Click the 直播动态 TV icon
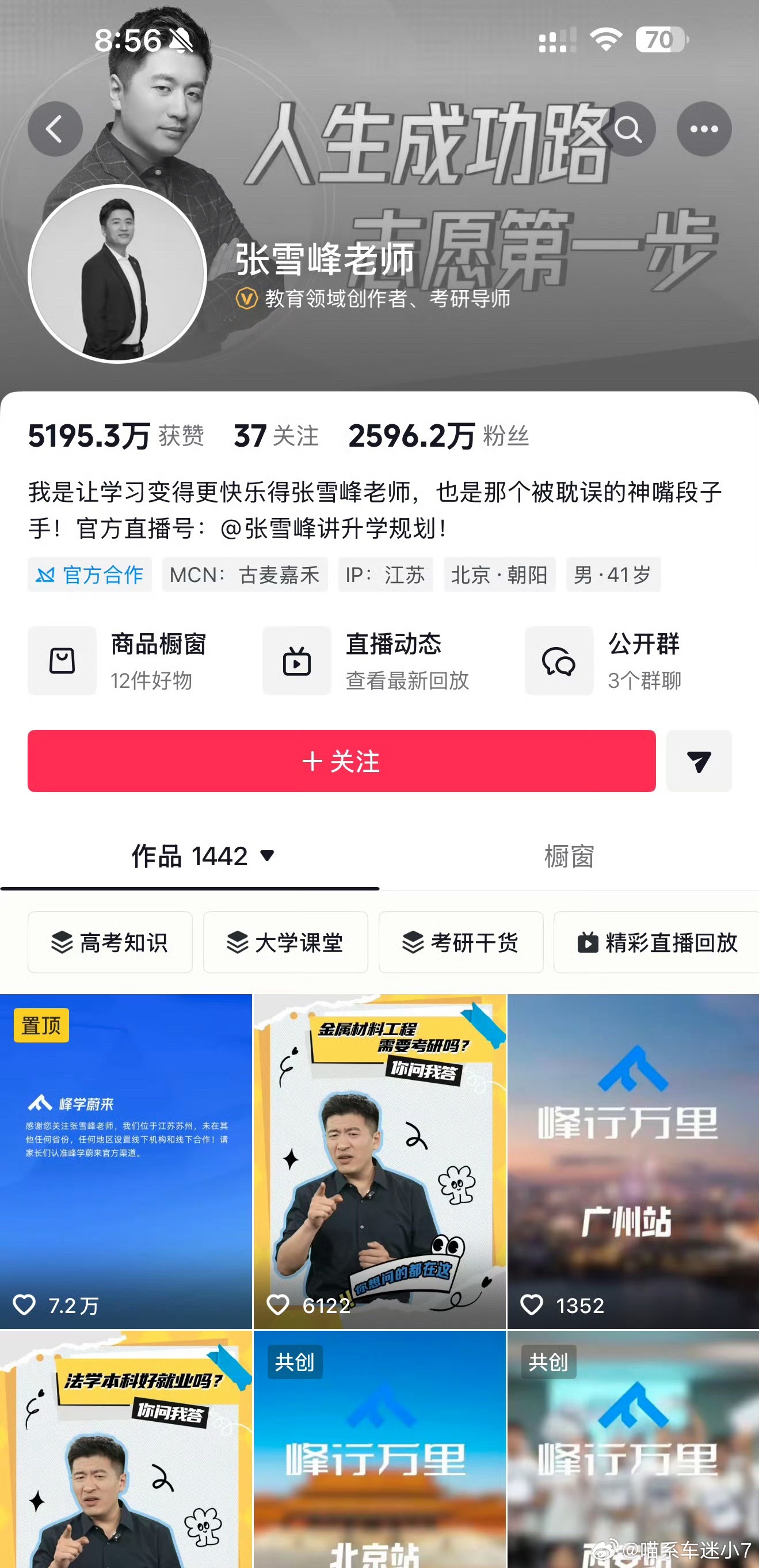759x1568 pixels. [x=296, y=661]
